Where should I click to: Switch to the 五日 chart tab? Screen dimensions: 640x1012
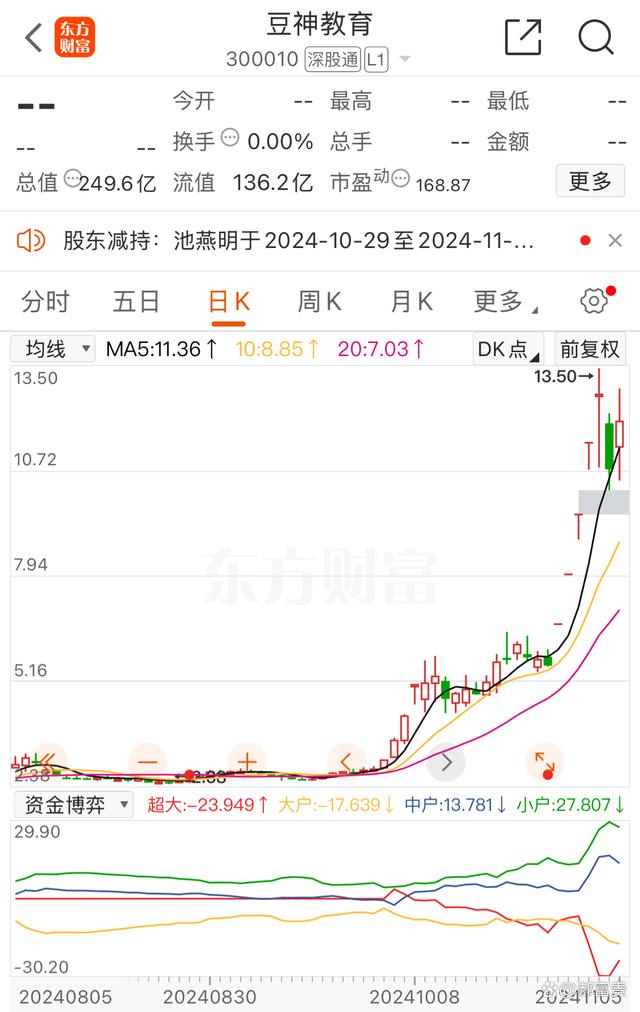tap(136, 301)
